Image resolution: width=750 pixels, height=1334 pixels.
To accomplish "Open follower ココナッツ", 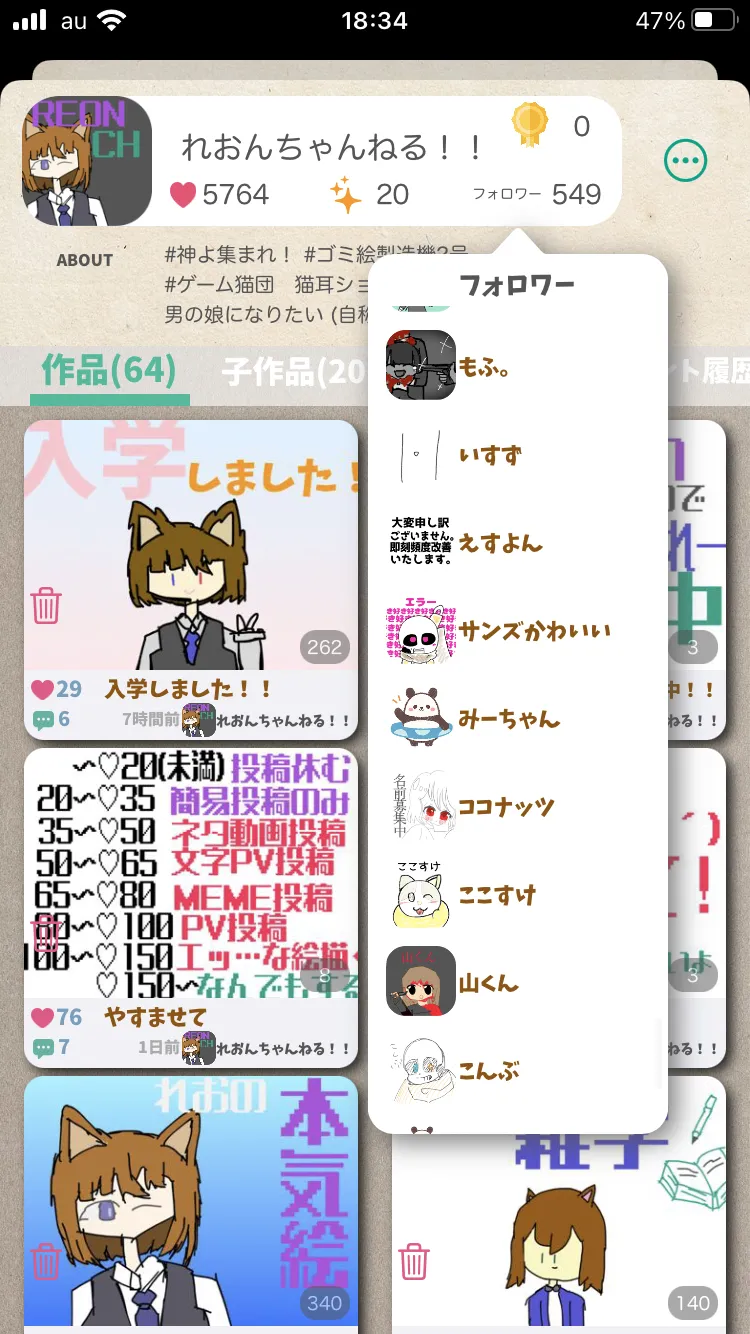I will point(517,807).
